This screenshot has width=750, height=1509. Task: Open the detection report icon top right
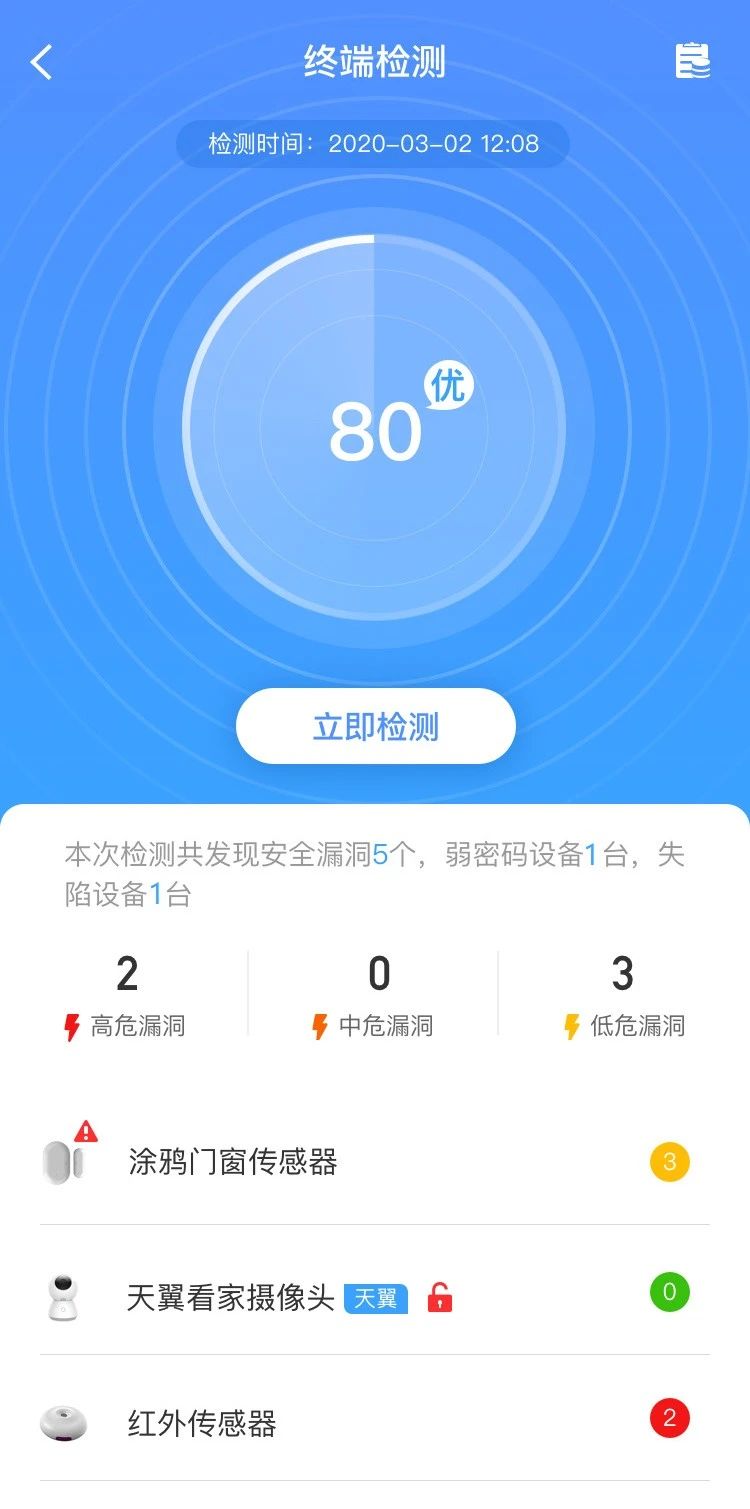pos(693,61)
